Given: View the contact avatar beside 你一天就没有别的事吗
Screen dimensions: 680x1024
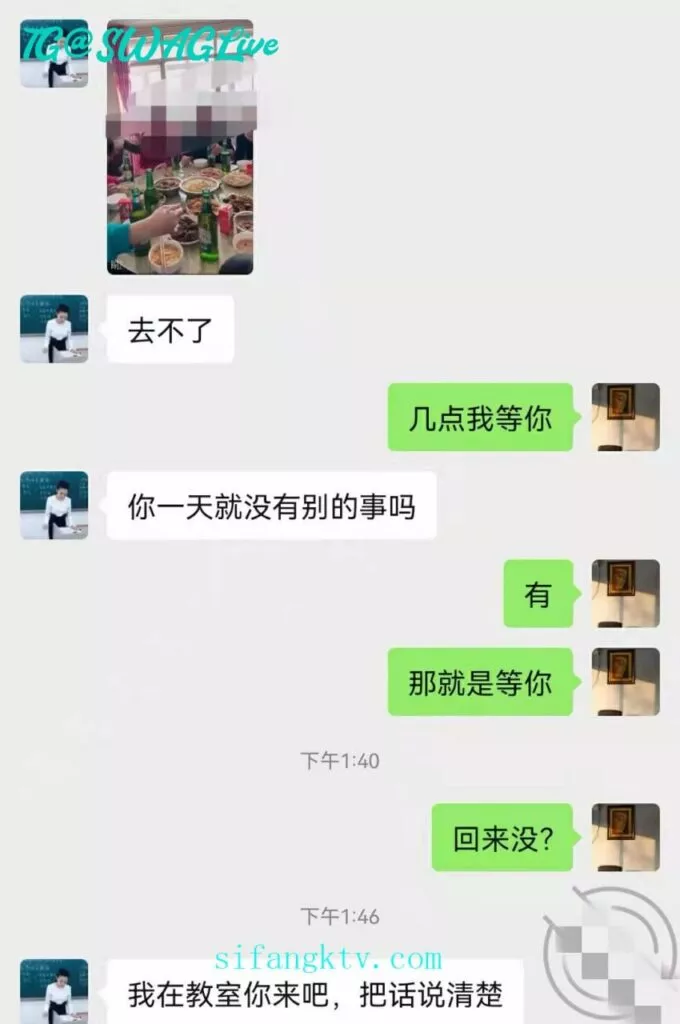Looking at the screenshot, I should (54, 505).
